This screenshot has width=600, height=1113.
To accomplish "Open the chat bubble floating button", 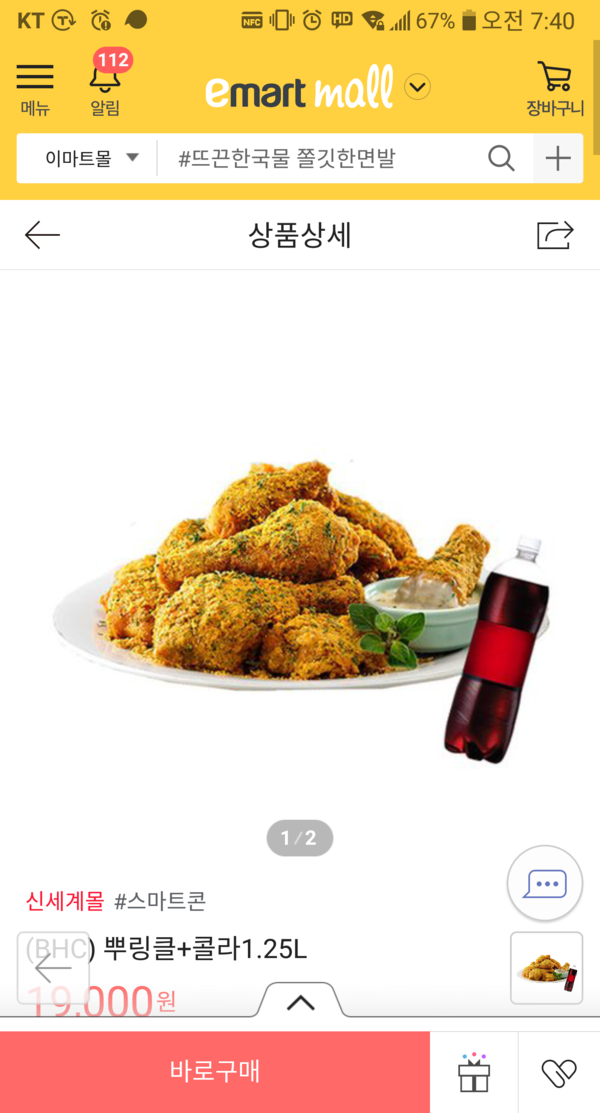I will pos(545,884).
